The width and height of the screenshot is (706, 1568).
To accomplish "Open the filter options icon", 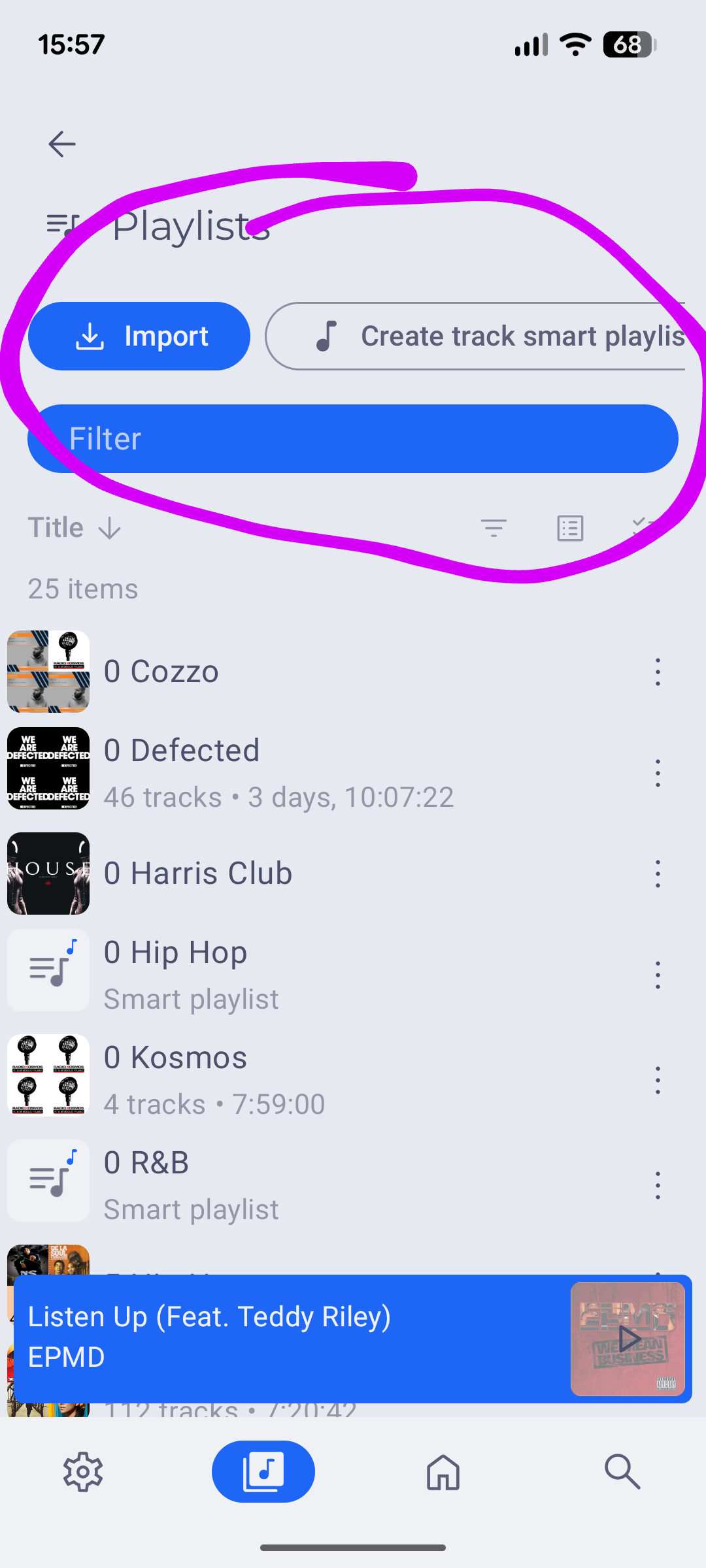I will pos(494,528).
